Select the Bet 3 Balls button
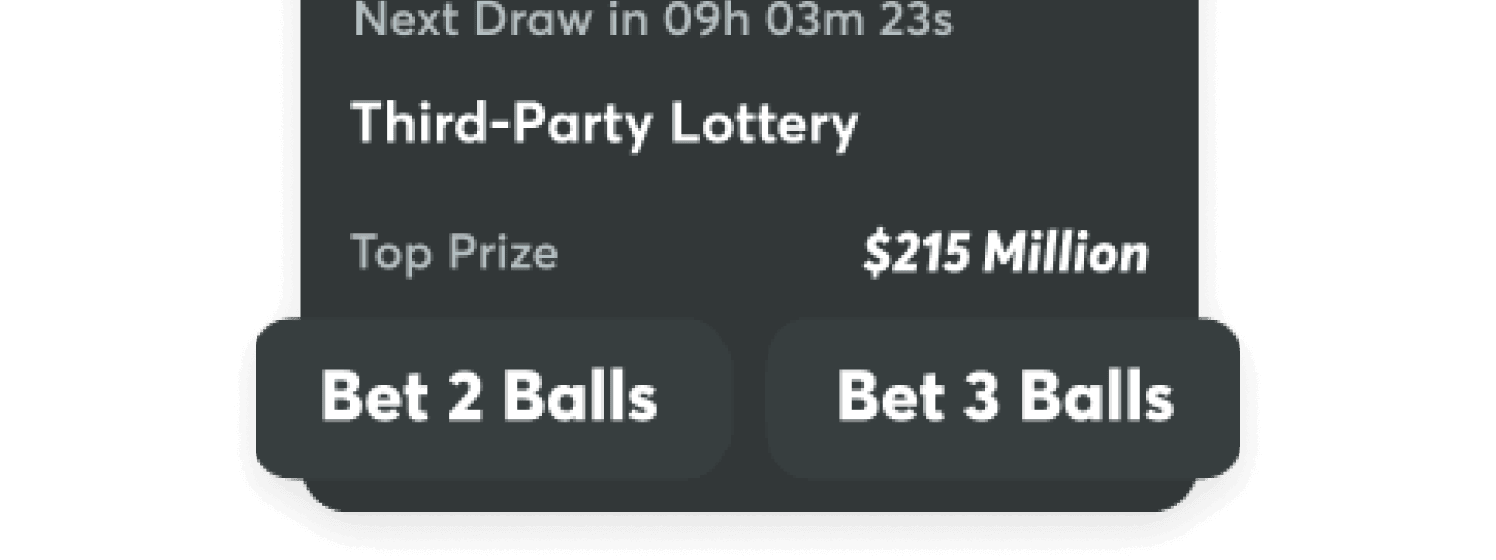Image resolution: width=1496 pixels, height=560 pixels. point(1003,397)
